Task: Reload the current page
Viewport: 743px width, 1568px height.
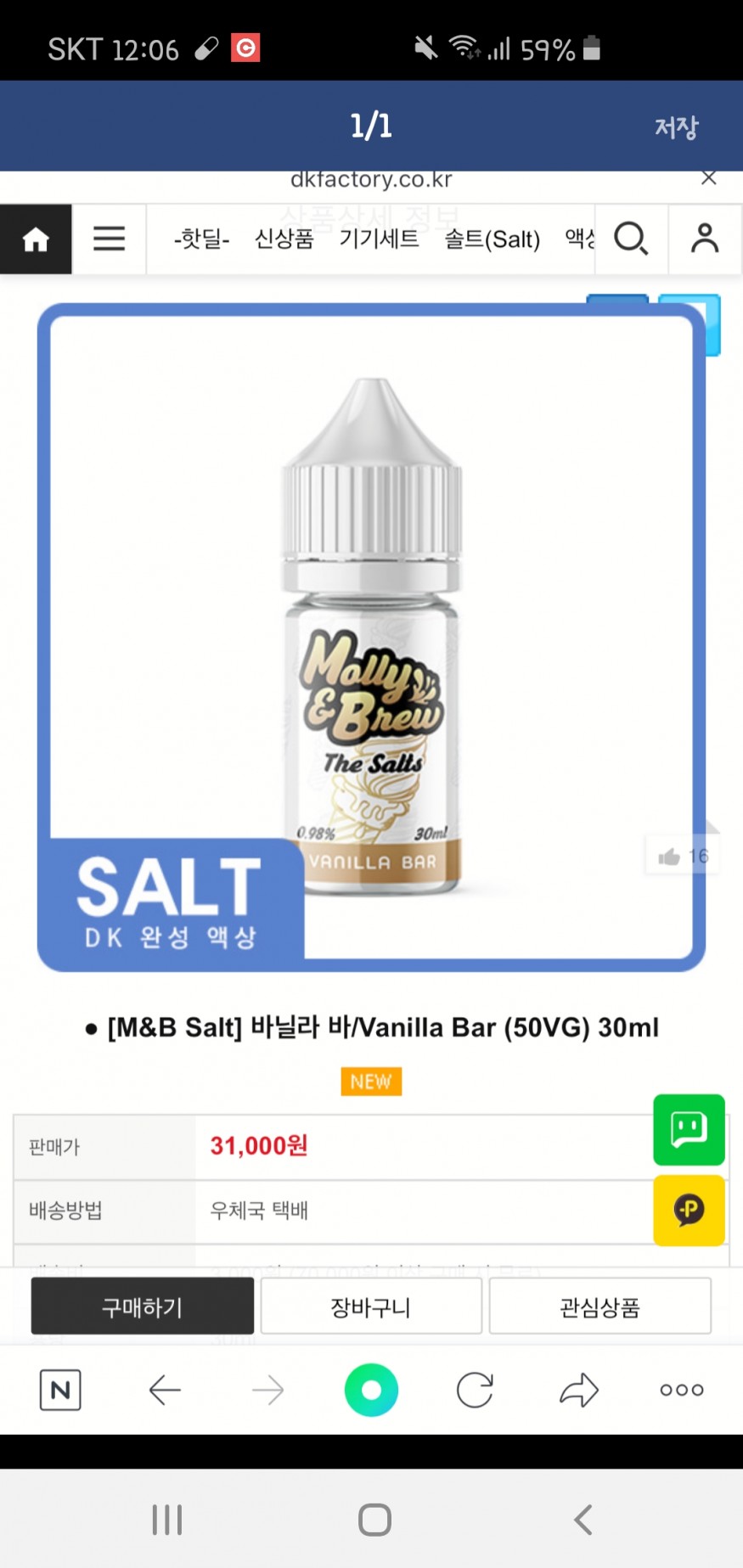Action: (475, 1390)
